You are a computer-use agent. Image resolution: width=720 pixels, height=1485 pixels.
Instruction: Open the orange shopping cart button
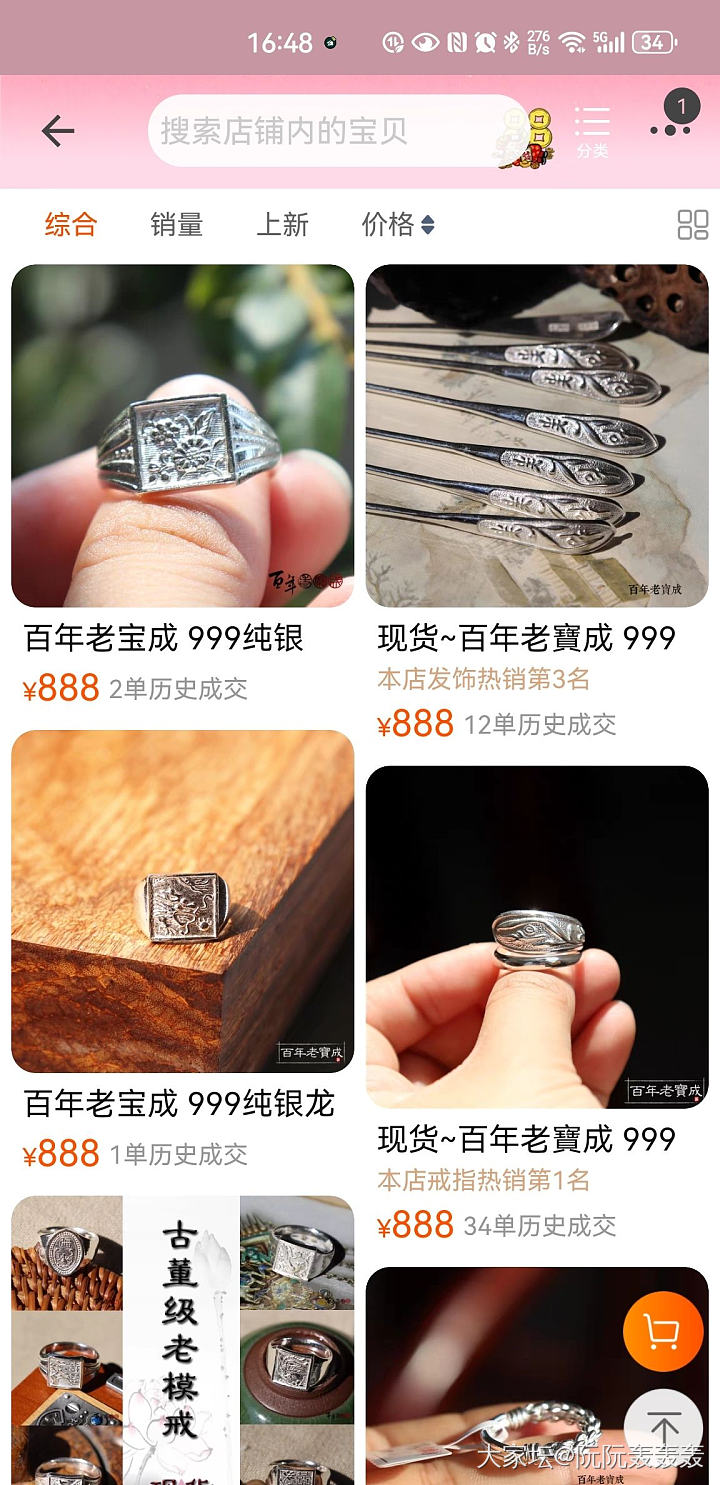coord(662,1331)
